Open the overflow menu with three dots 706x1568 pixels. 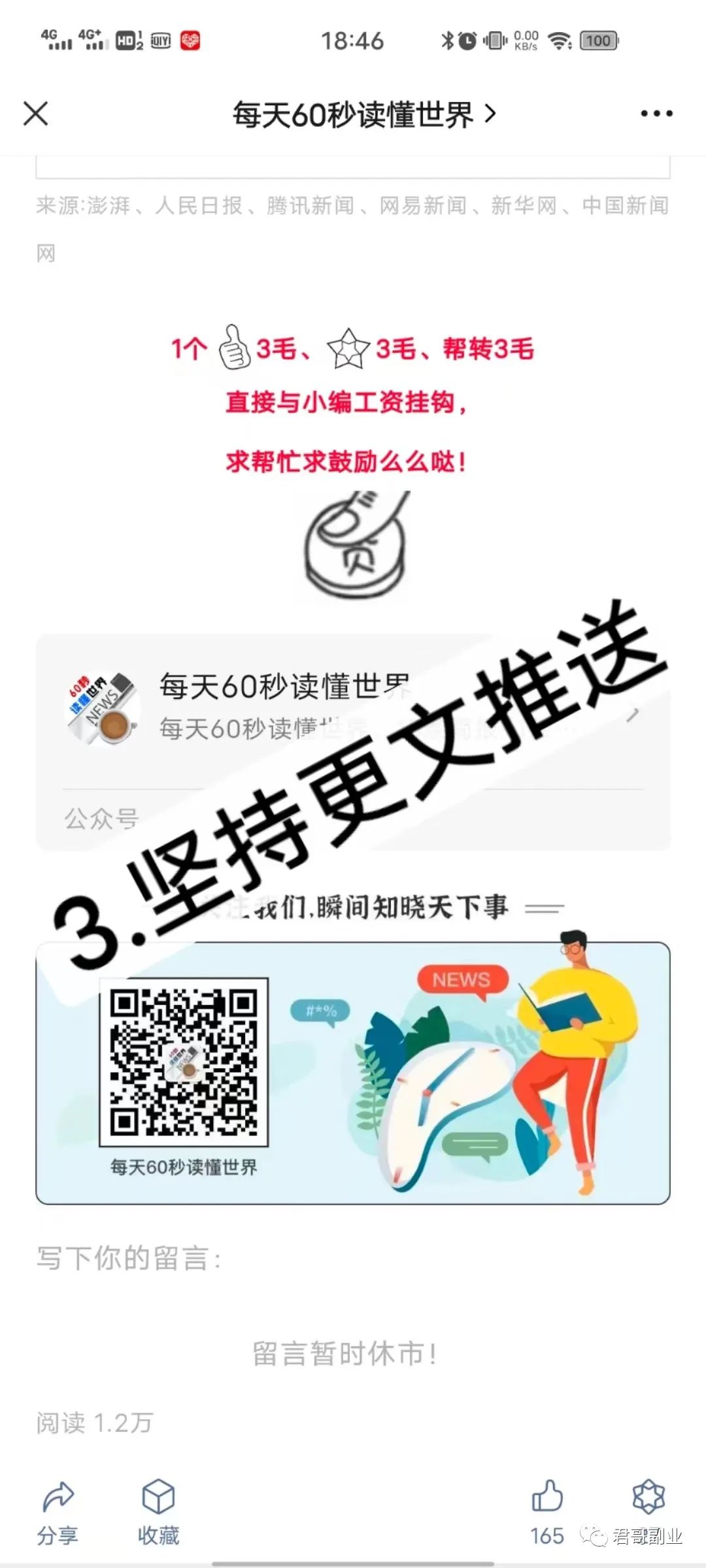point(656,114)
